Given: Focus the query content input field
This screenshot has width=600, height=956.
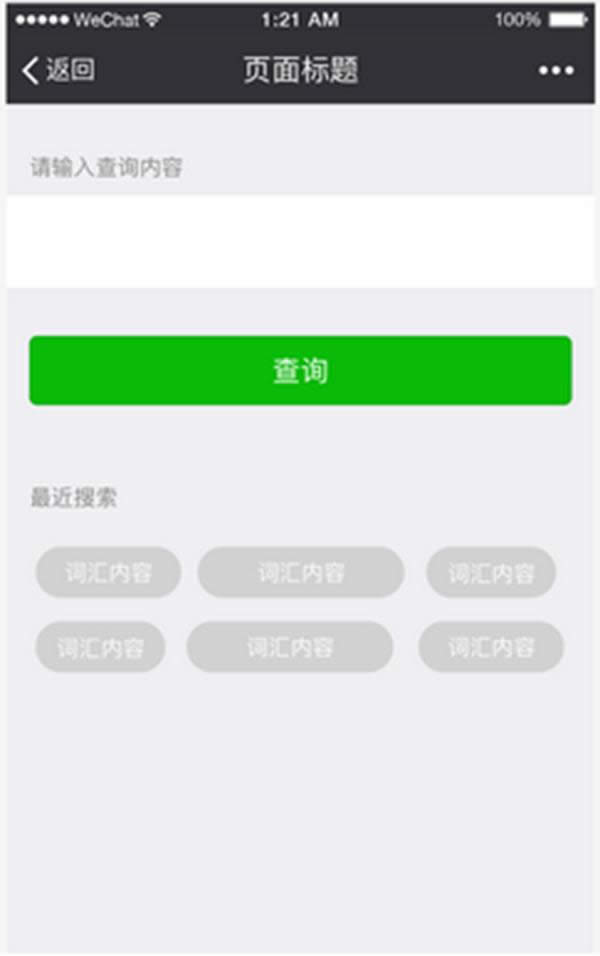Looking at the screenshot, I should point(300,241).
